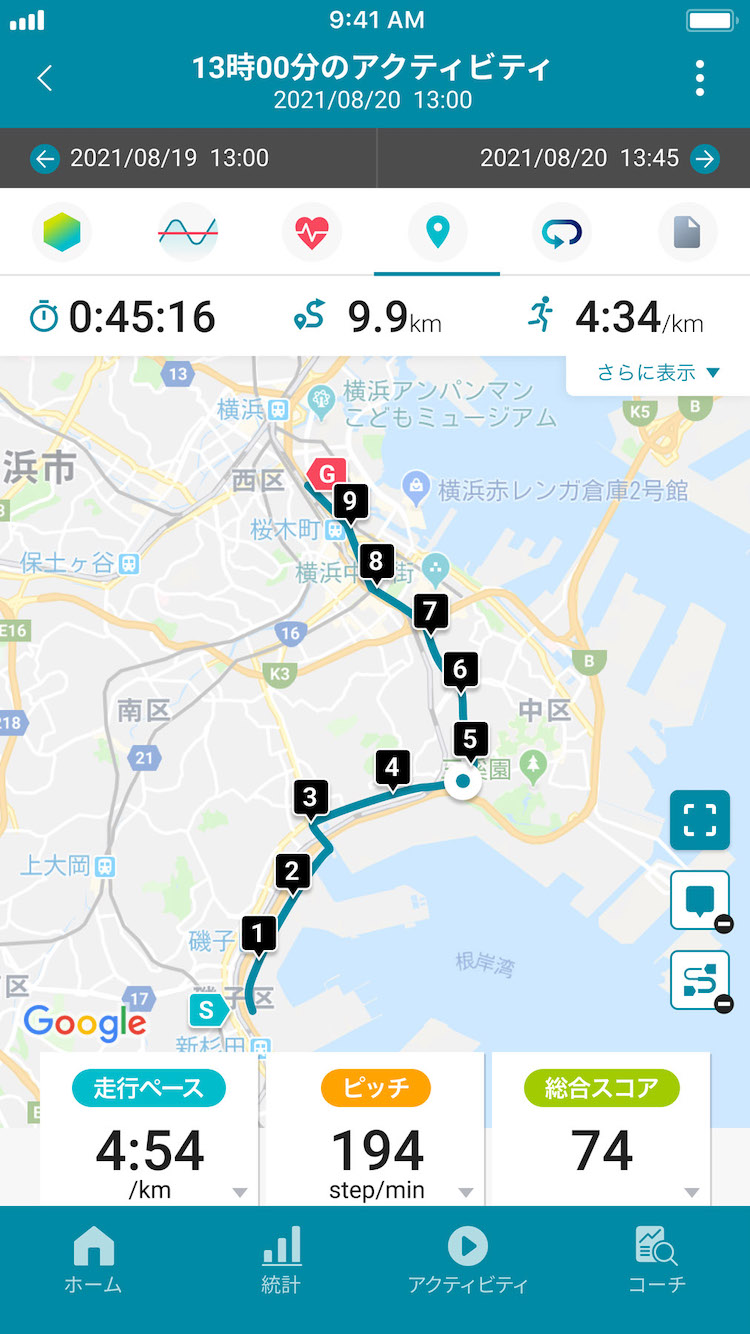Expand さらに表示 to show more stats

658,373
